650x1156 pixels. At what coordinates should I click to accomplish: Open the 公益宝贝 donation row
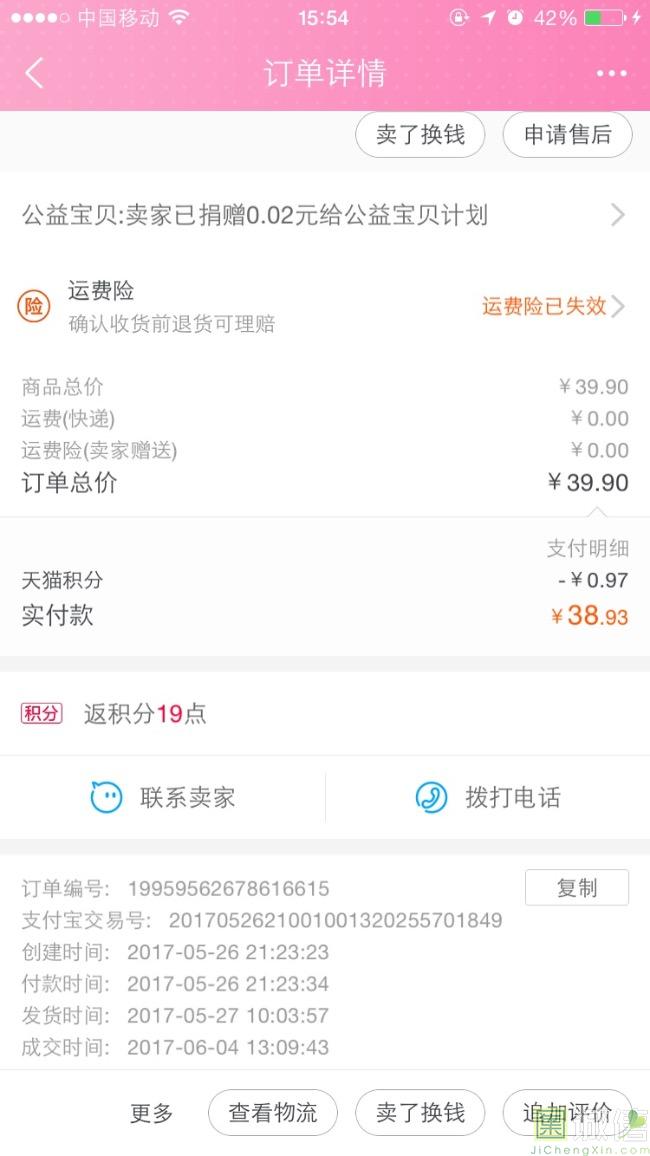click(325, 215)
